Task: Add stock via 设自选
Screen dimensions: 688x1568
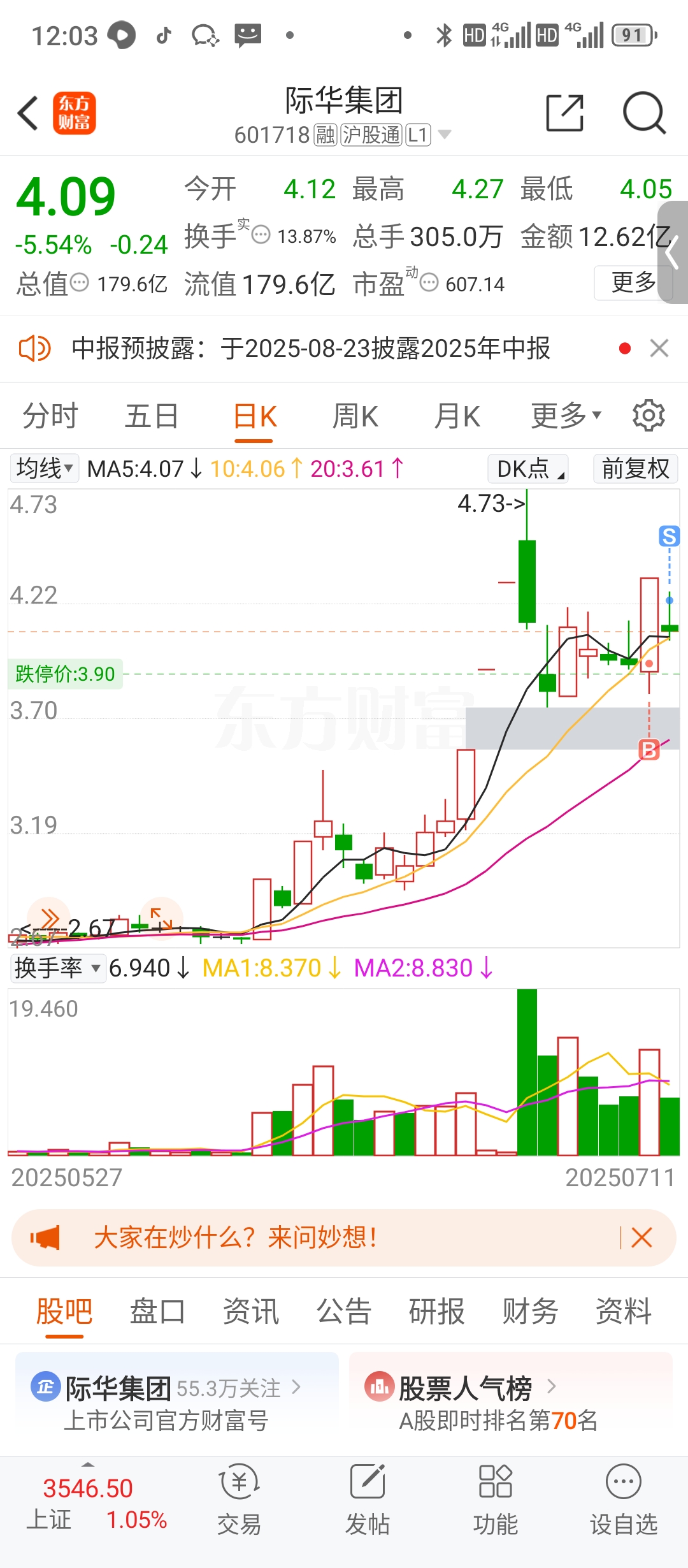Action: coord(623,1499)
